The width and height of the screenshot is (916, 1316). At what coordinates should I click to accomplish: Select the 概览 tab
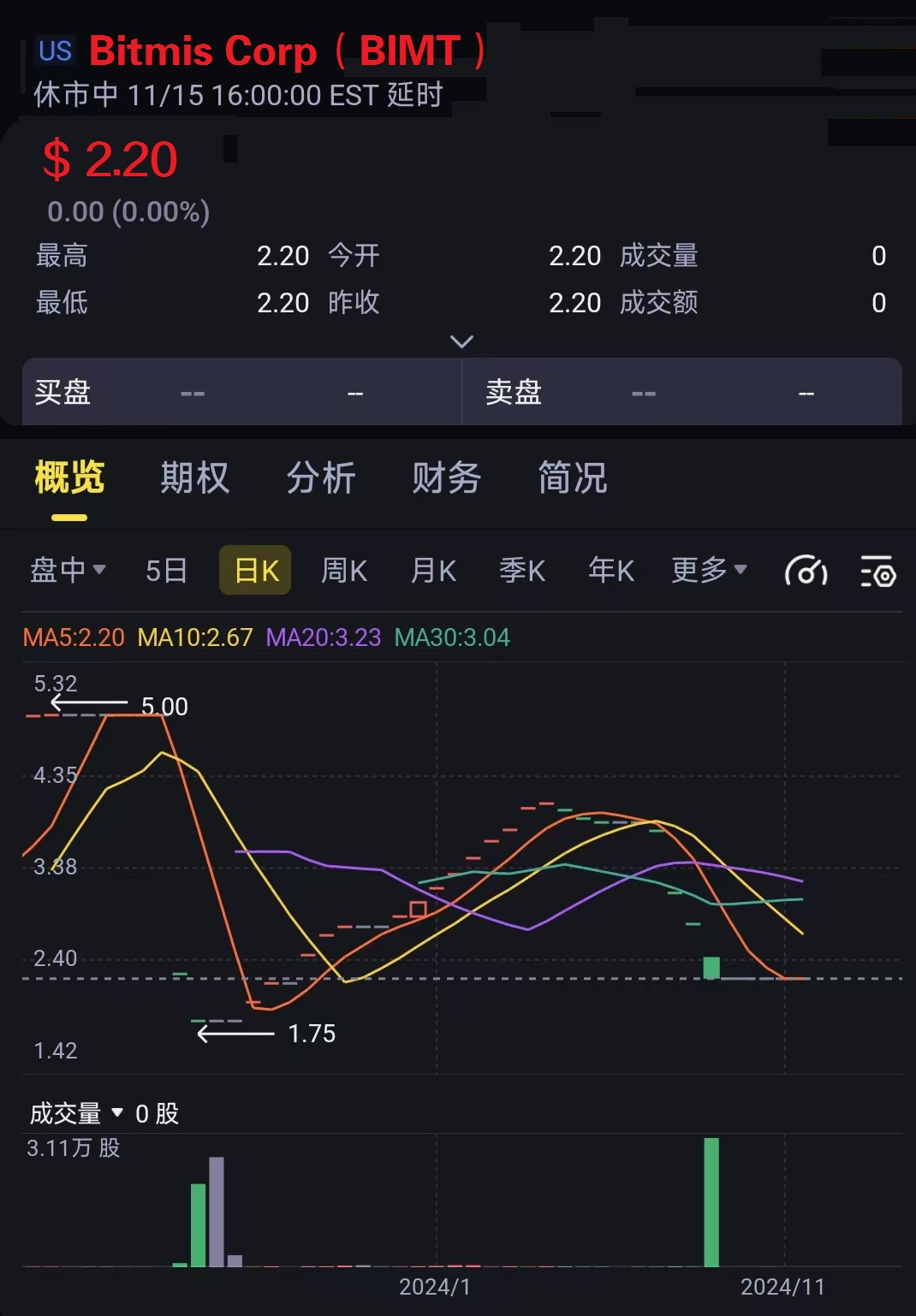(x=69, y=477)
